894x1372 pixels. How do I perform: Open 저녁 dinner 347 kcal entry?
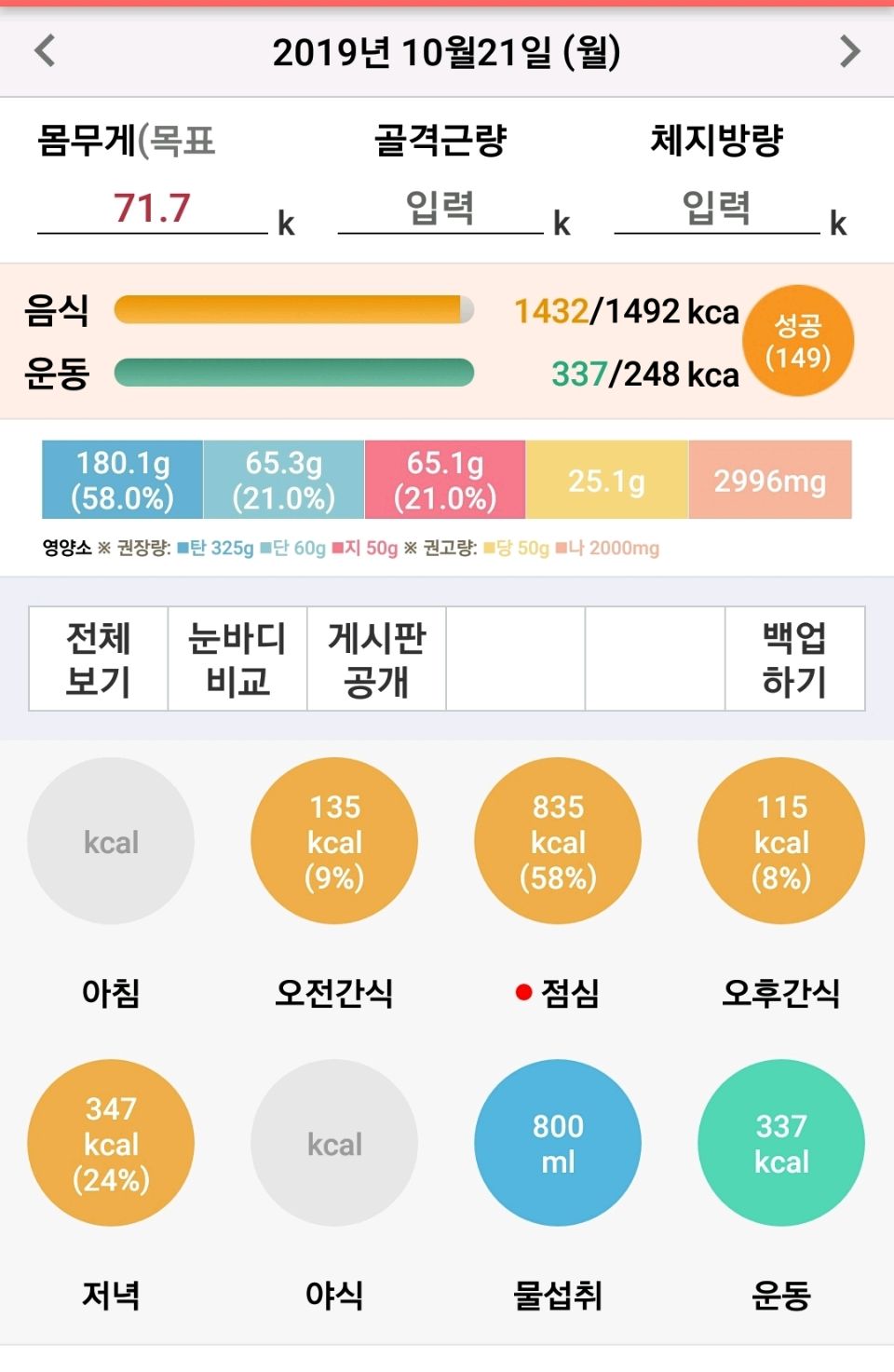tap(111, 1143)
